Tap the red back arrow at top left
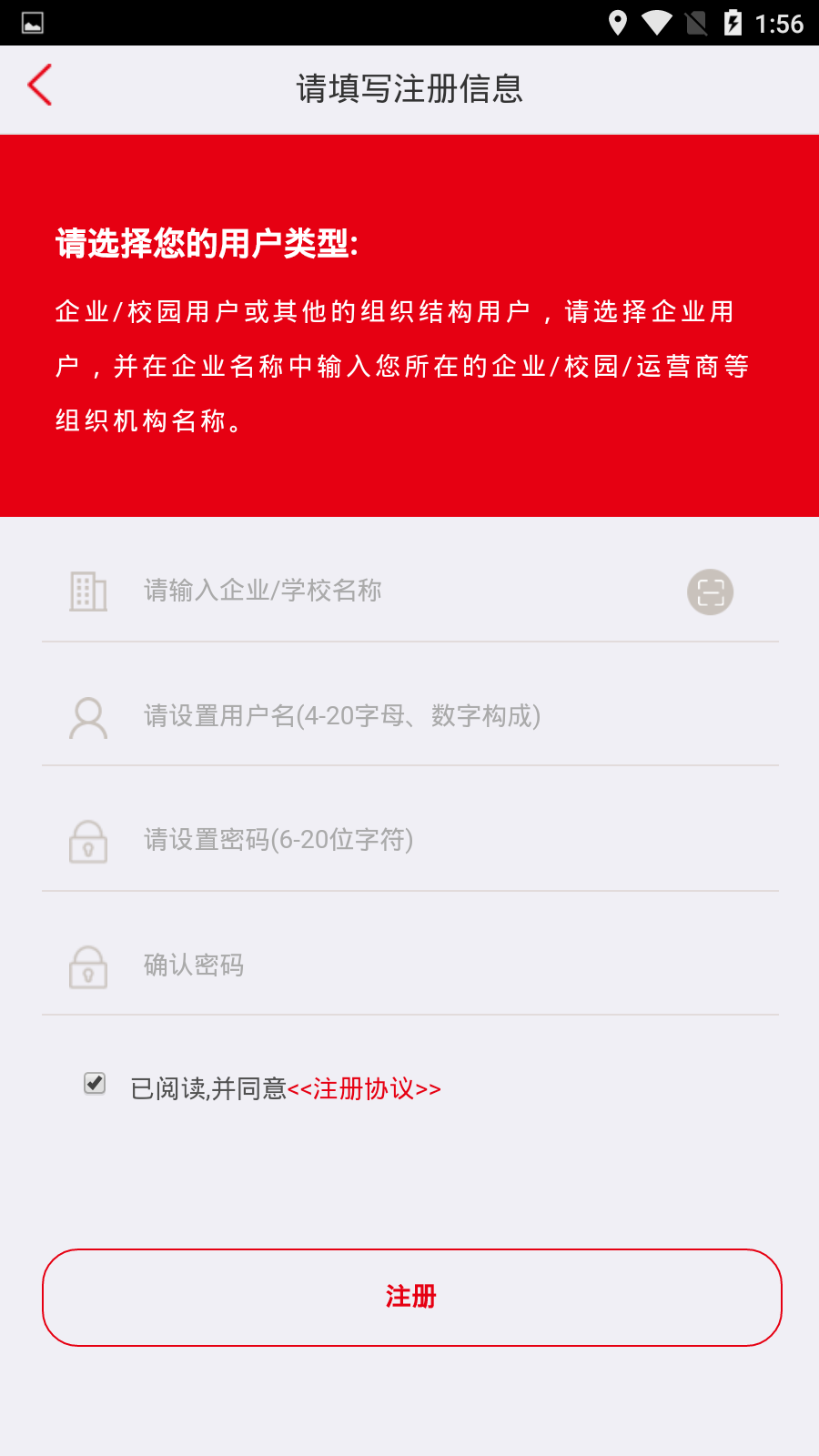The image size is (819, 1456). pos(40,85)
